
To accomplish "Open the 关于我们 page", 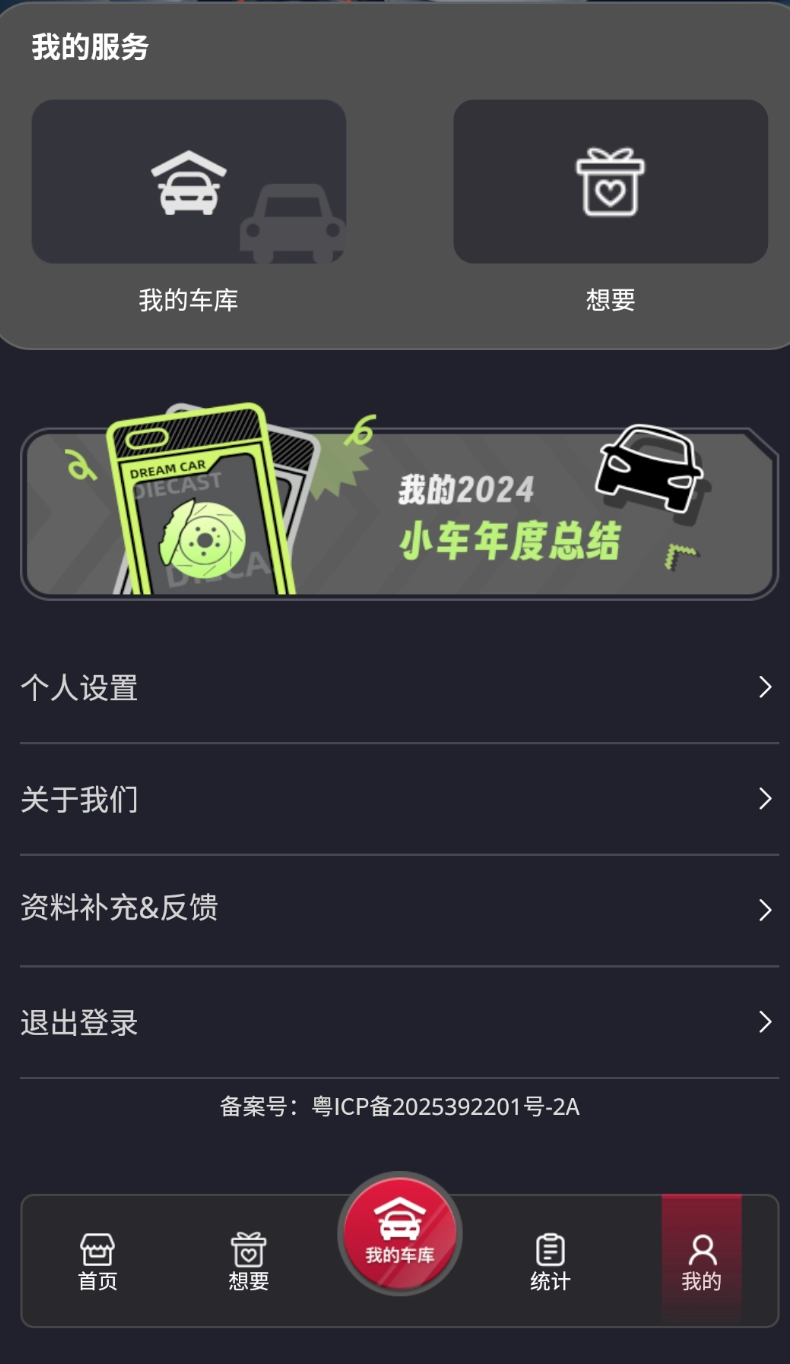I will pos(399,799).
